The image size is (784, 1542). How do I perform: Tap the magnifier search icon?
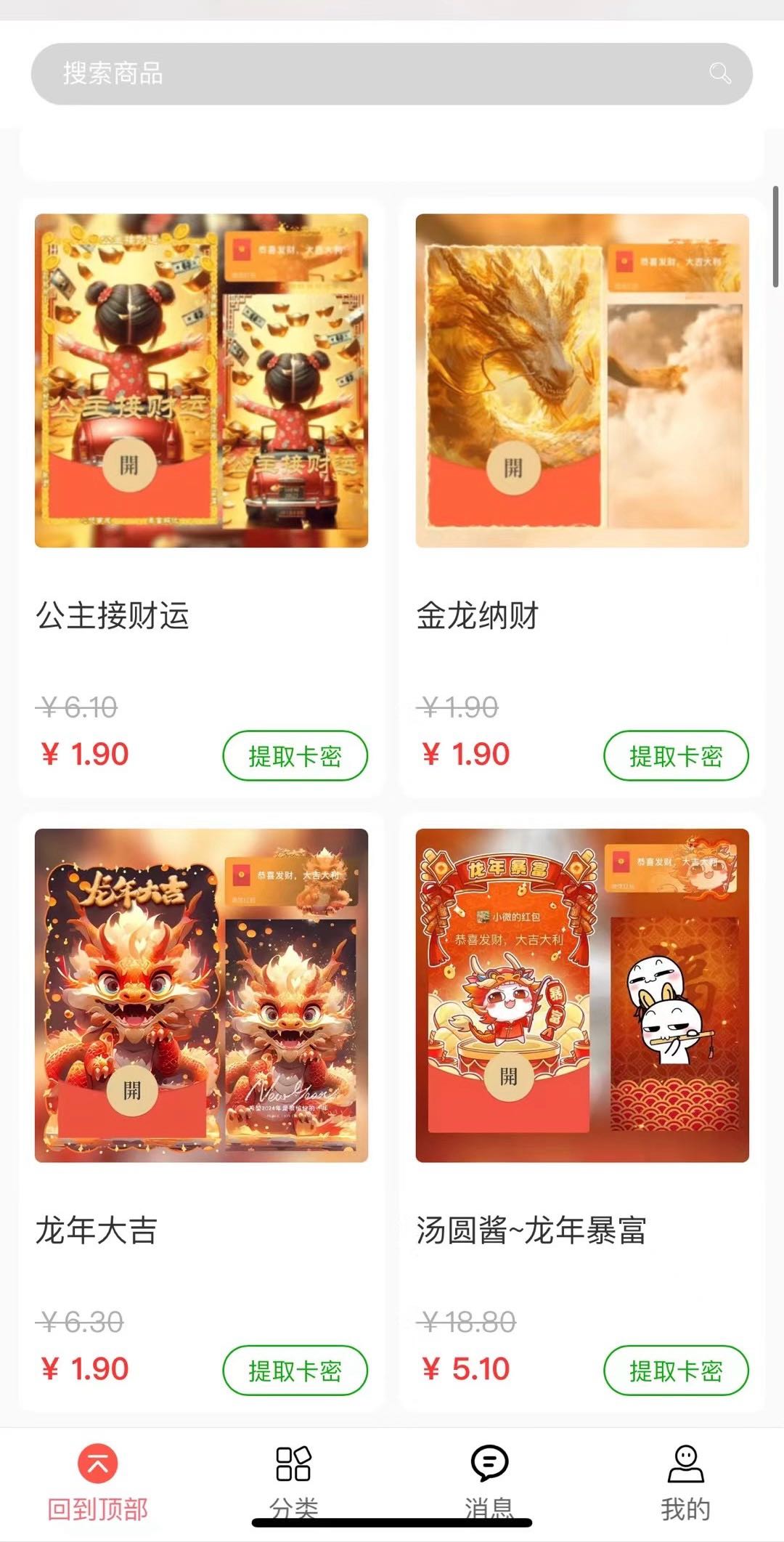[719, 73]
